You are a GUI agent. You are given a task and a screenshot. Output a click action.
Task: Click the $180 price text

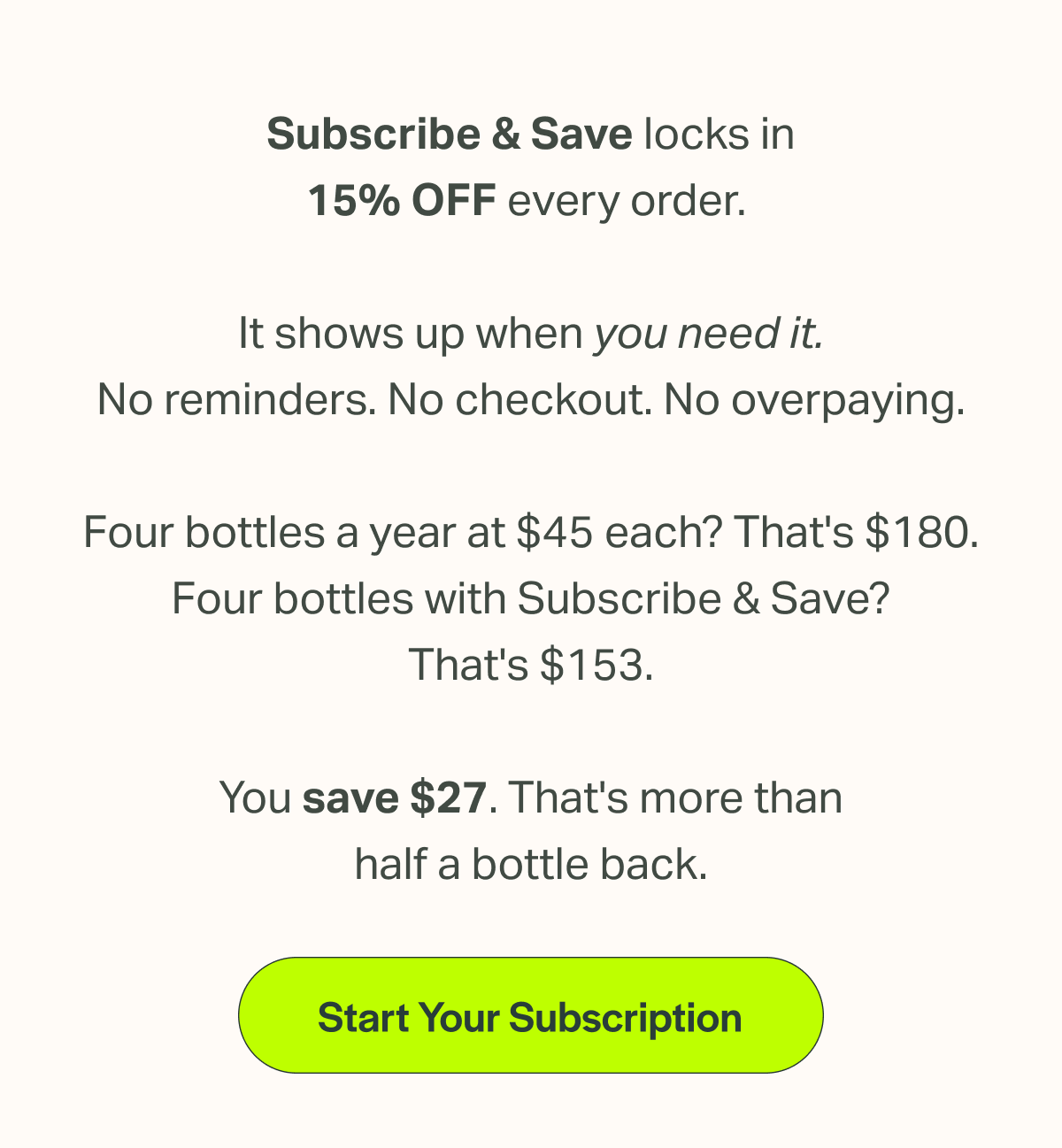tap(917, 532)
